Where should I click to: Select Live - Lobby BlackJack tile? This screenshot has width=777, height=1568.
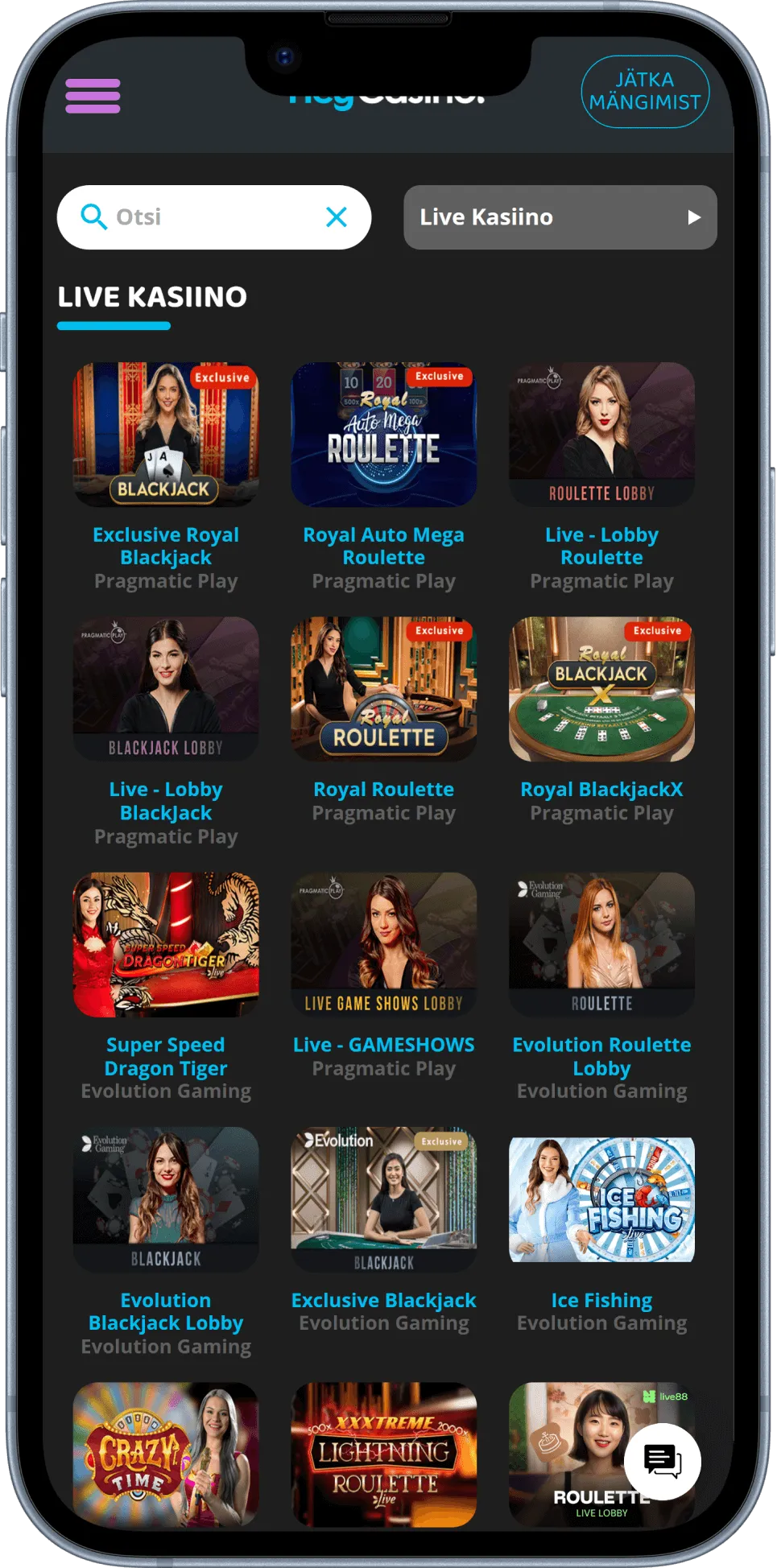click(166, 689)
